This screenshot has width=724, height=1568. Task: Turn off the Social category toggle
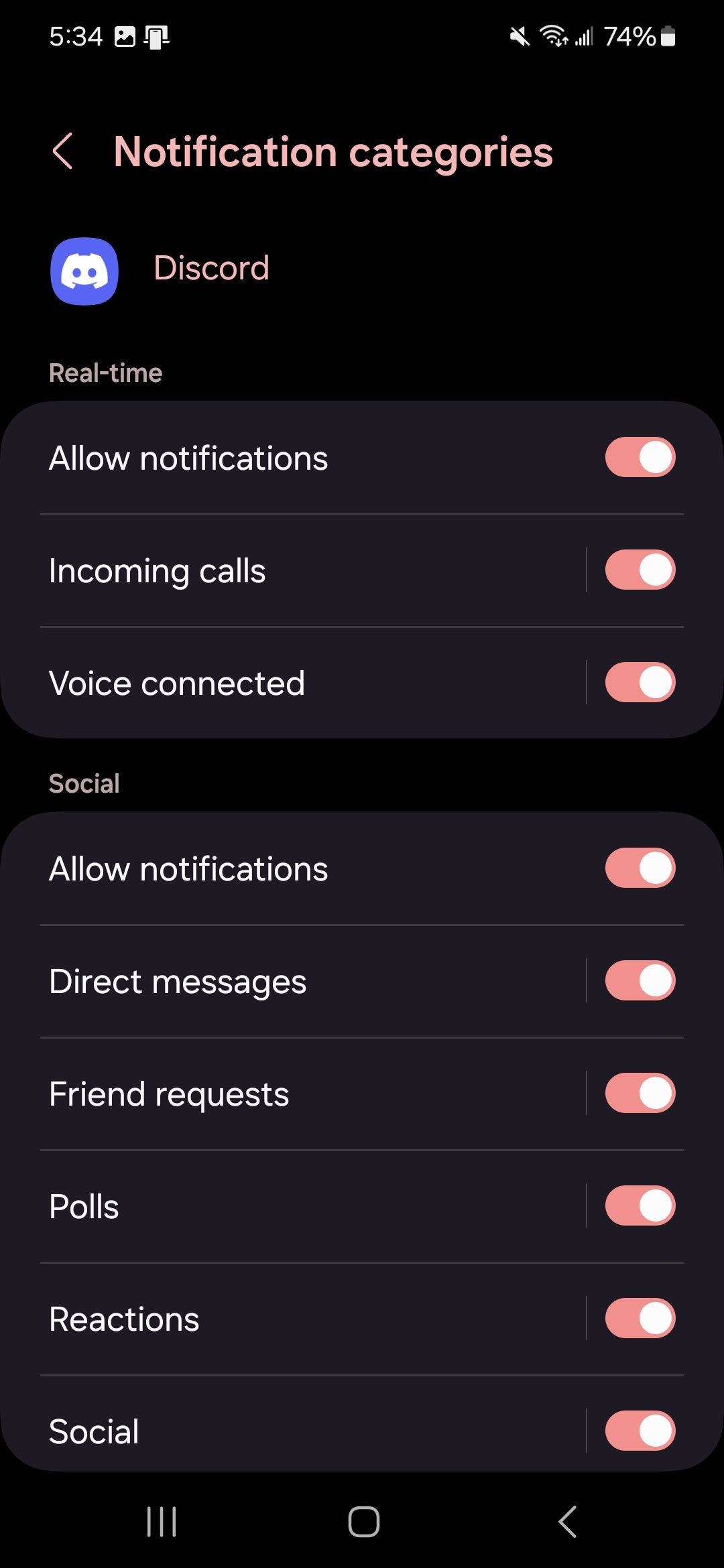pyautogui.click(x=640, y=1430)
